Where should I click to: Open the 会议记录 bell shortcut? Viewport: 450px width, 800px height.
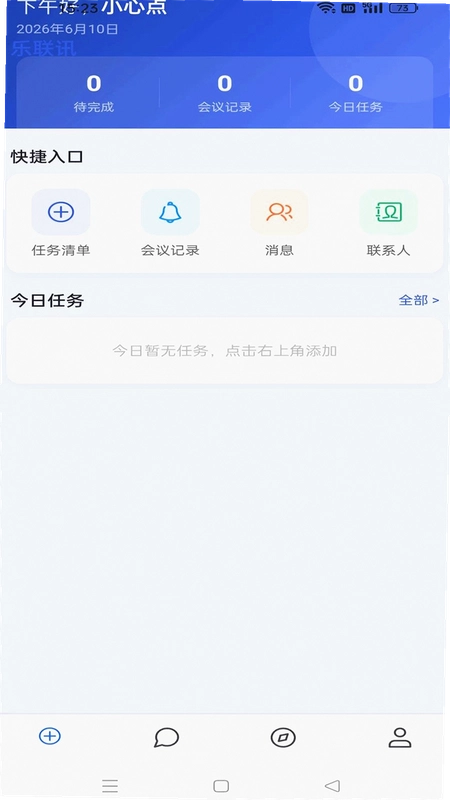click(170, 222)
